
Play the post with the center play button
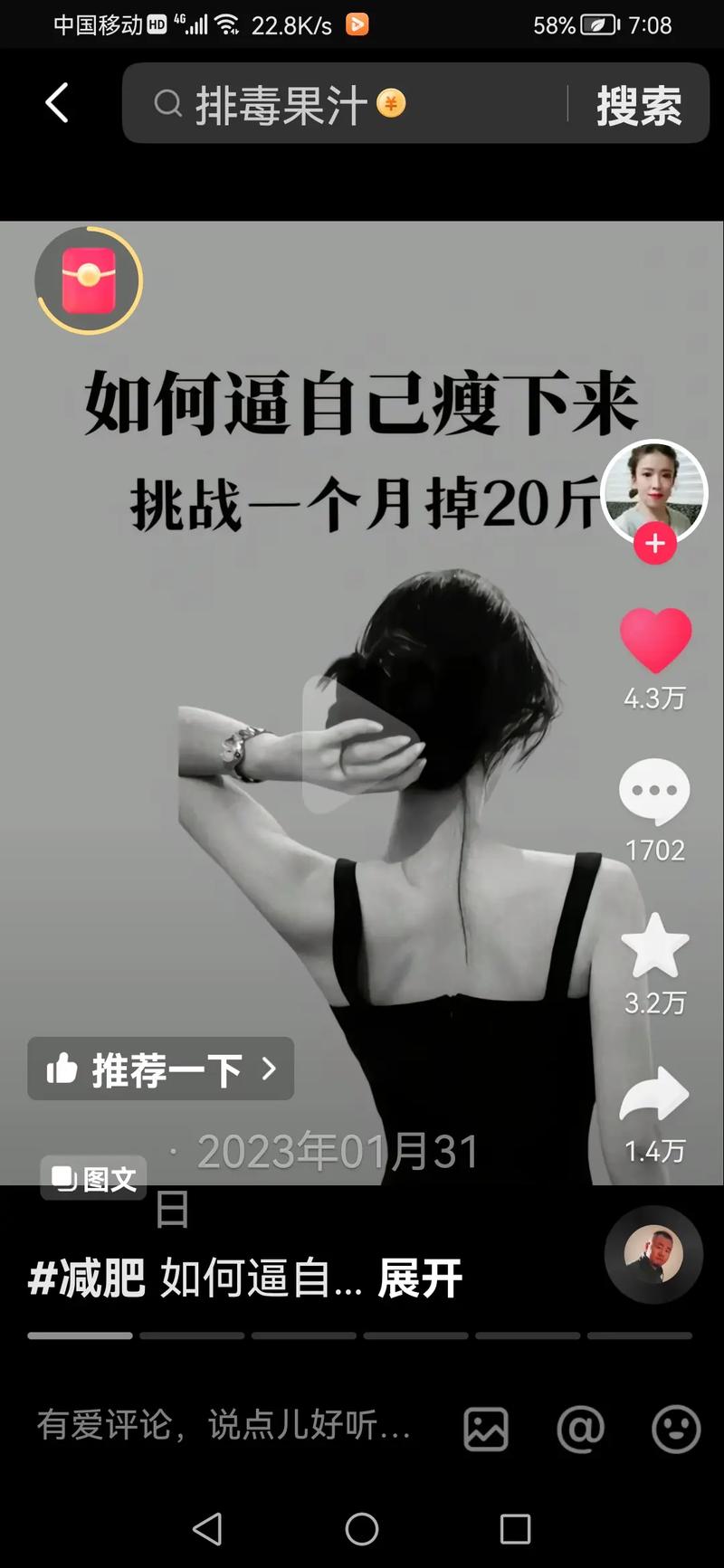[360, 744]
